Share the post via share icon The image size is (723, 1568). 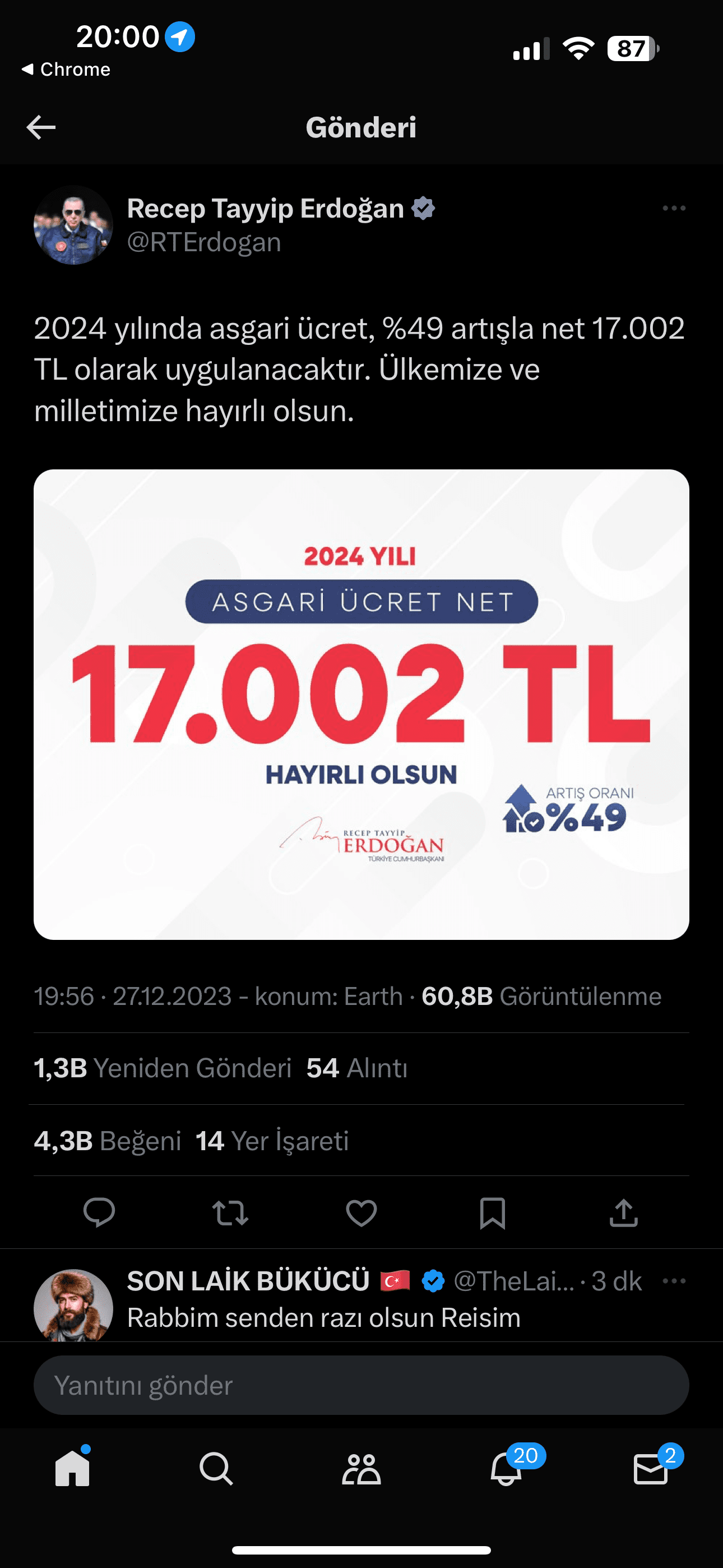(623, 1212)
